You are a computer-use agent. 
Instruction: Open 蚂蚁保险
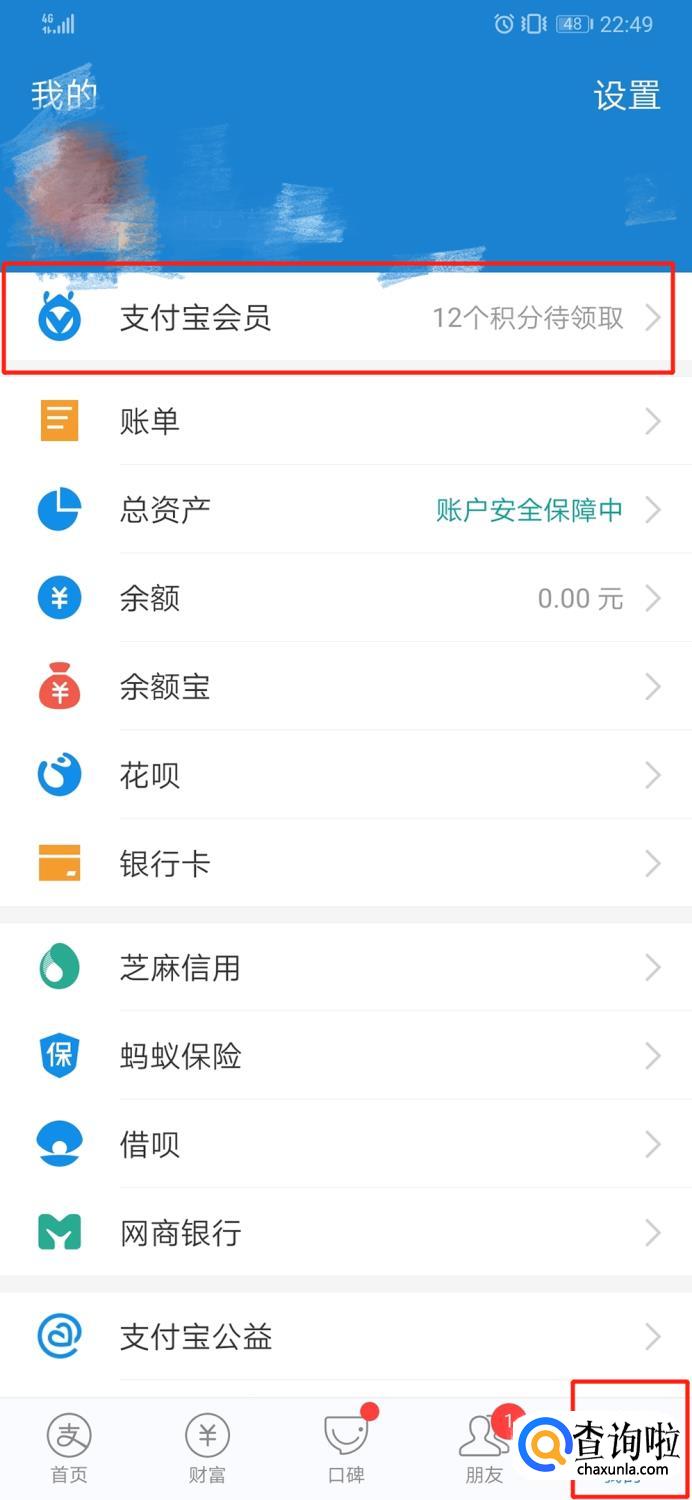pos(340,1056)
